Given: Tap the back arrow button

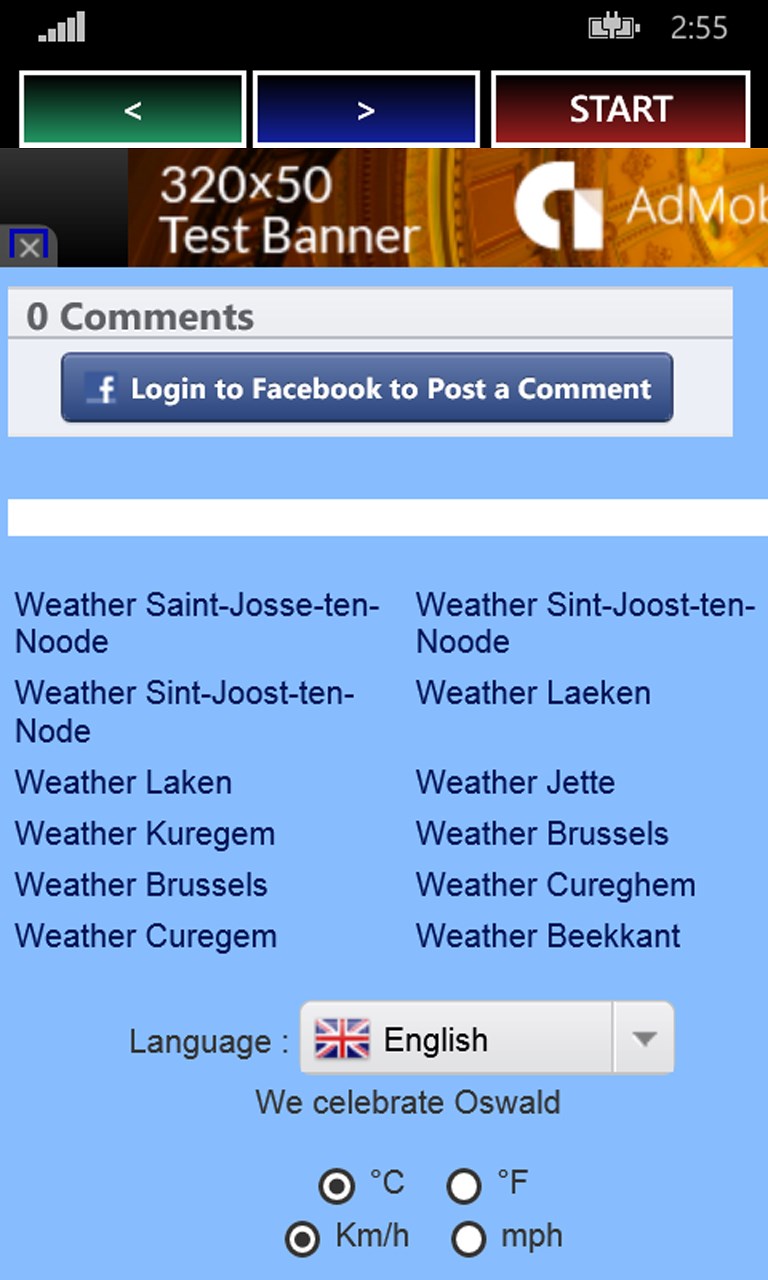Looking at the screenshot, I should (x=132, y=109).
